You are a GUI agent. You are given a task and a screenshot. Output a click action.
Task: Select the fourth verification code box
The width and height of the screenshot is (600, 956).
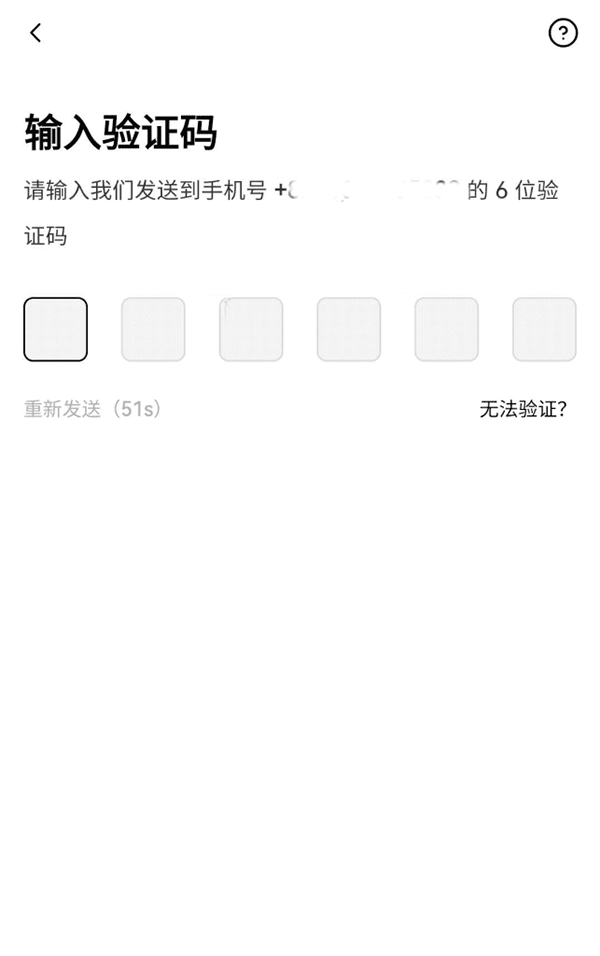click(x=349, y=329)
